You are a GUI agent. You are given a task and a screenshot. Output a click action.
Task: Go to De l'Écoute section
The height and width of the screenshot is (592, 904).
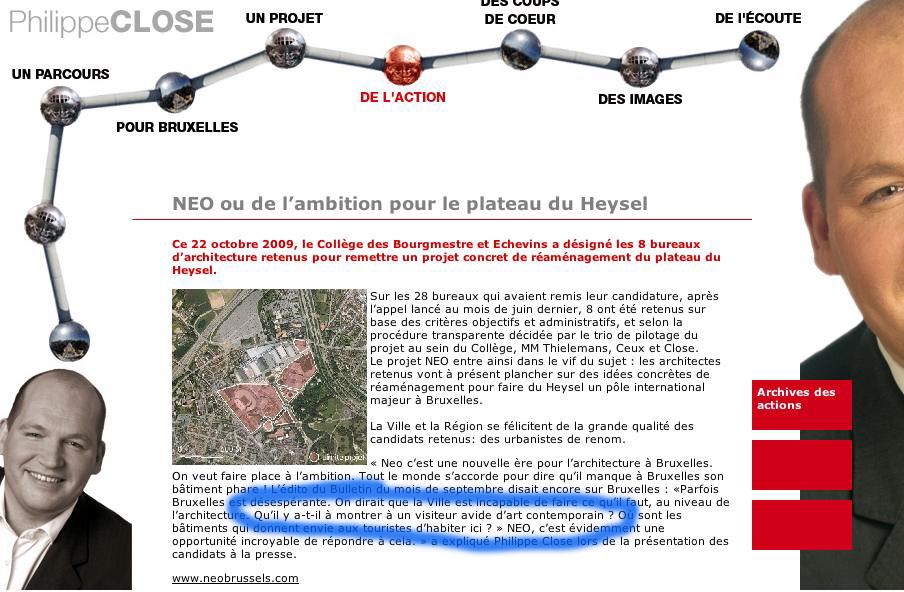pos(757,18)
